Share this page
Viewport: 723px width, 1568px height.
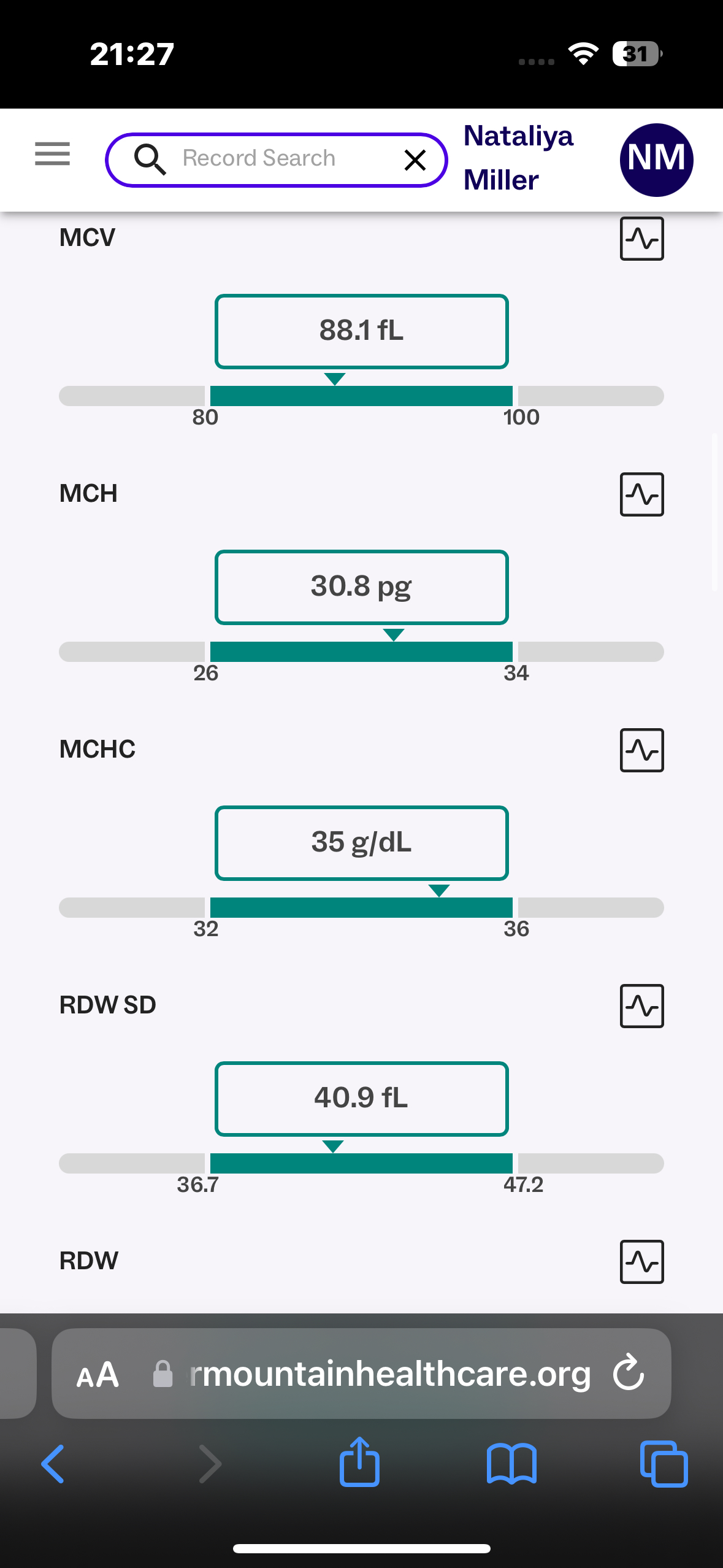click(359, 1463)
